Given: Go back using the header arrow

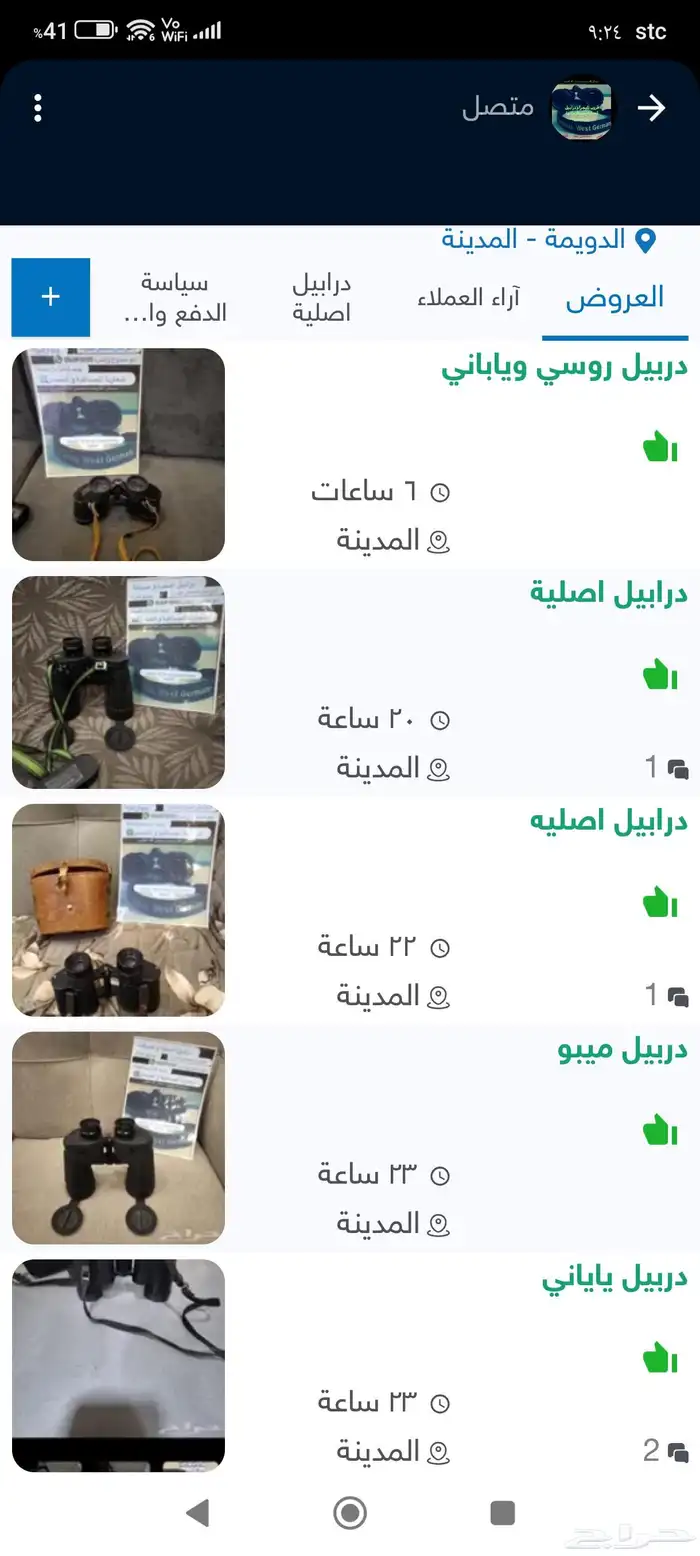Looking at the screenshot, I should coord(652,108).
